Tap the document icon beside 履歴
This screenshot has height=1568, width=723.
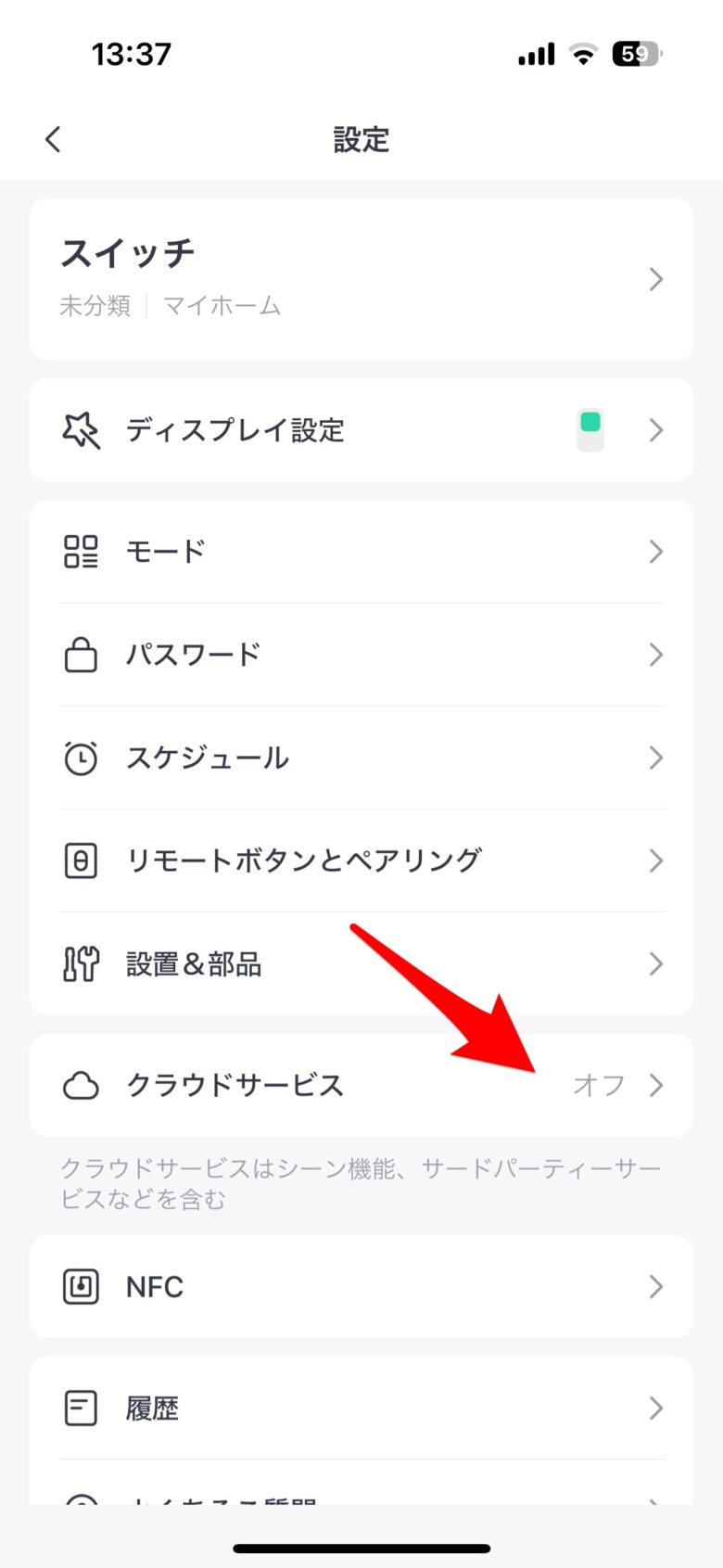click(x=82, y=1409)
